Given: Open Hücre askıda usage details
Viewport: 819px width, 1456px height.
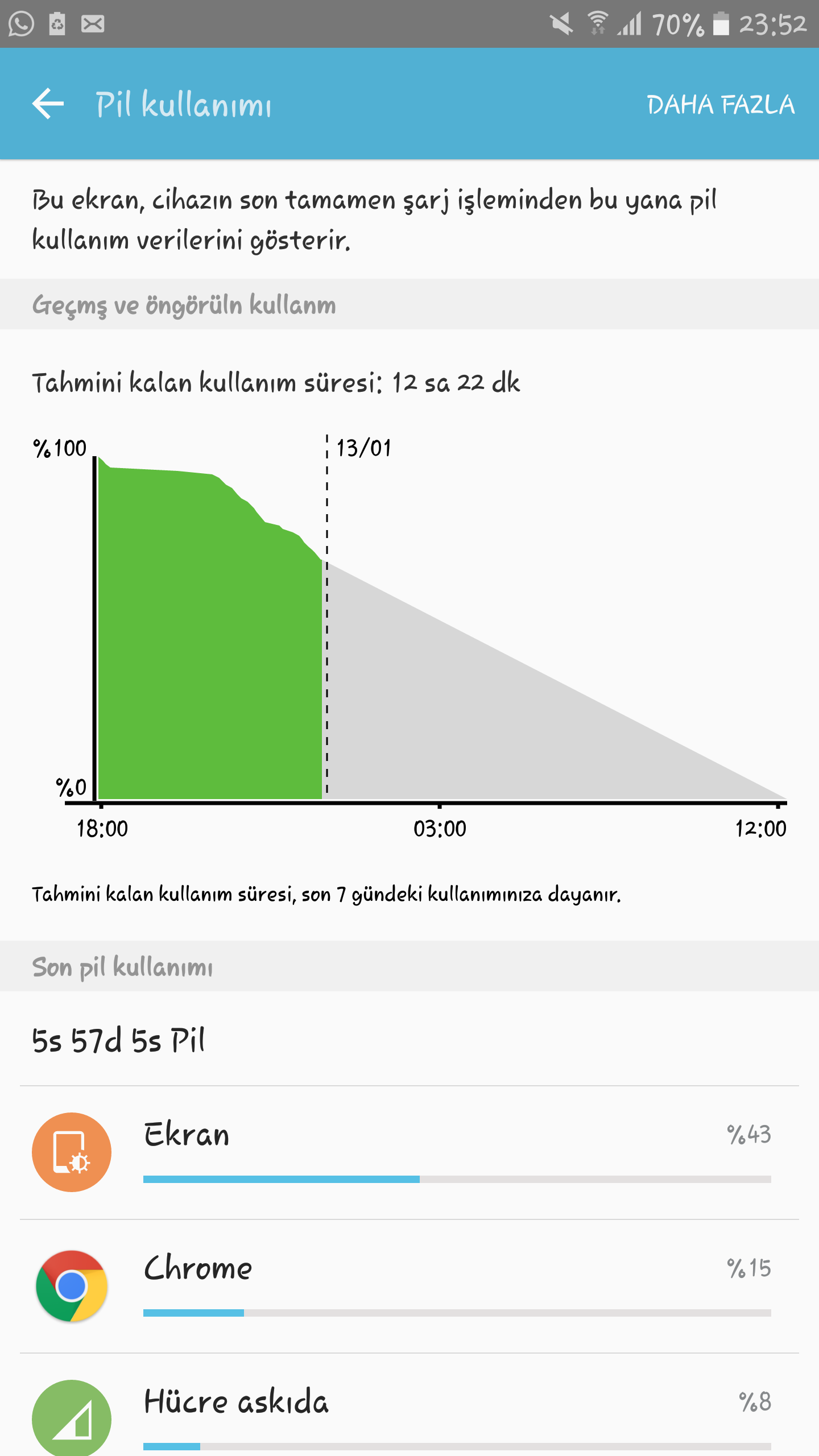Looking at the screenshot, I should [x=409, y=1410].
